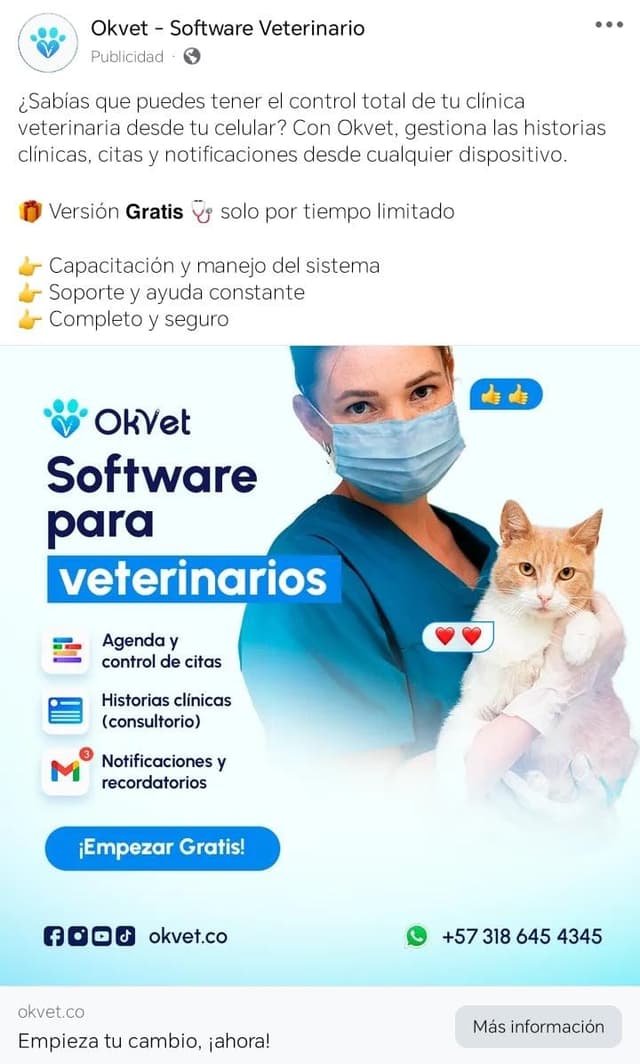Open the Okvet - Software Veterinario page name
640x1064 pixels.
(227, 28)
